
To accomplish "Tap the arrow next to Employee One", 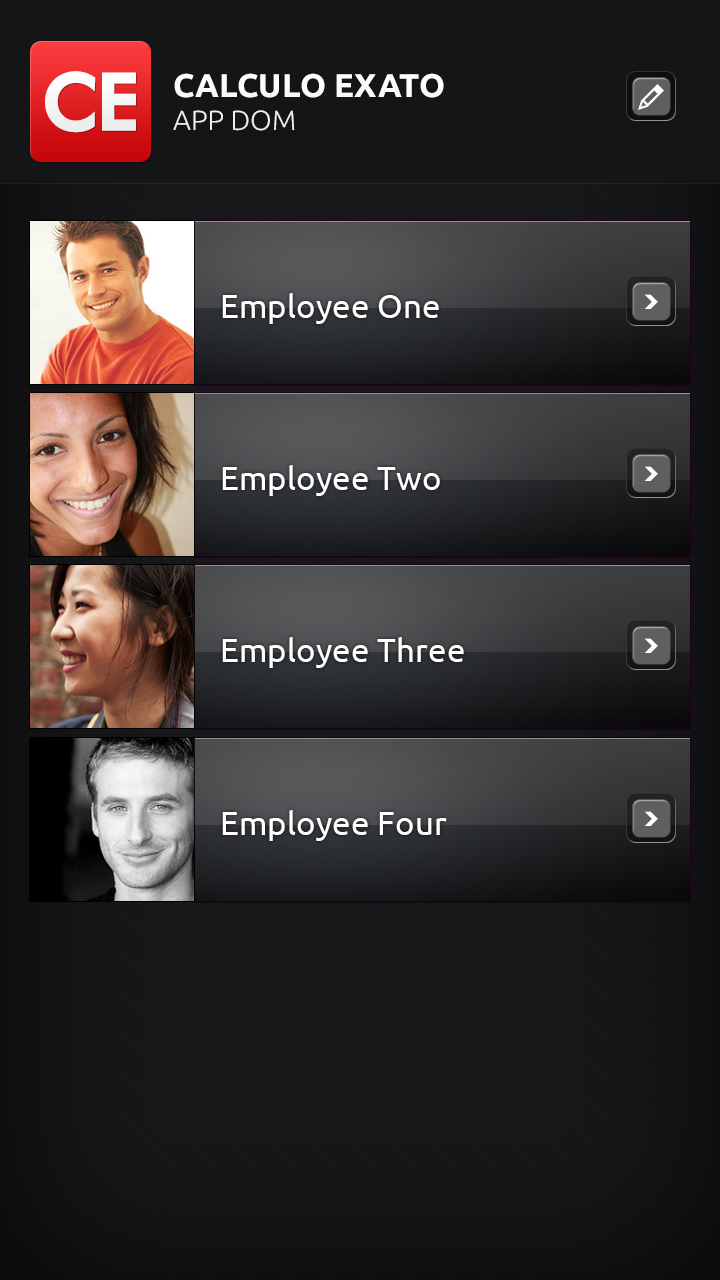I will click(x=651, y=301).
